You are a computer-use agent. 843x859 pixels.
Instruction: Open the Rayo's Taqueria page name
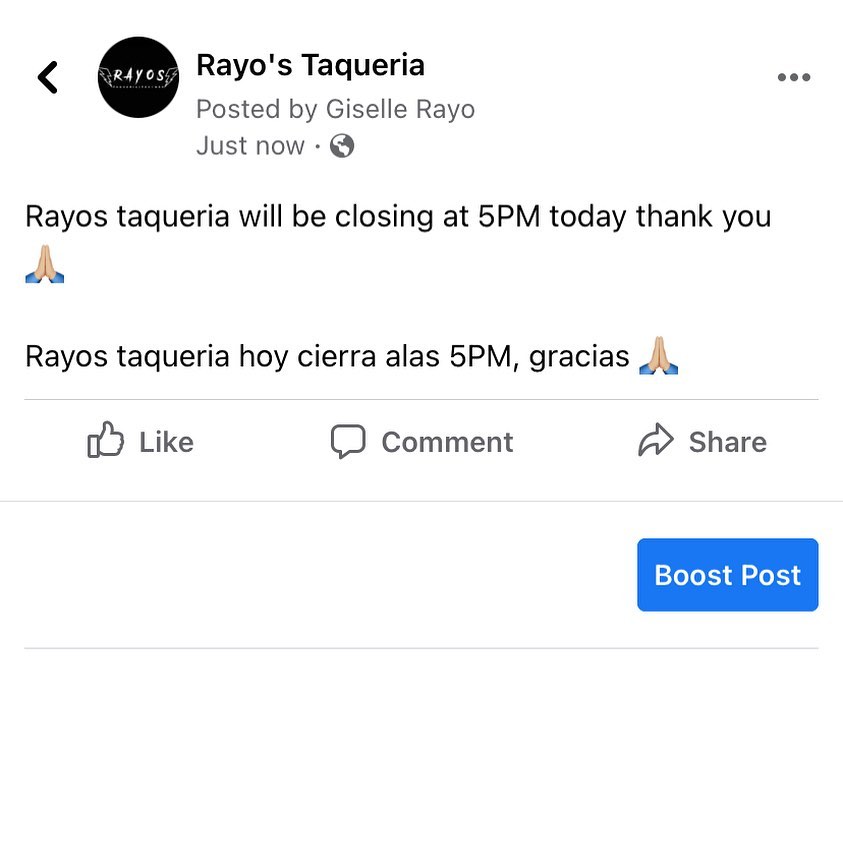(x=310, y=65)
